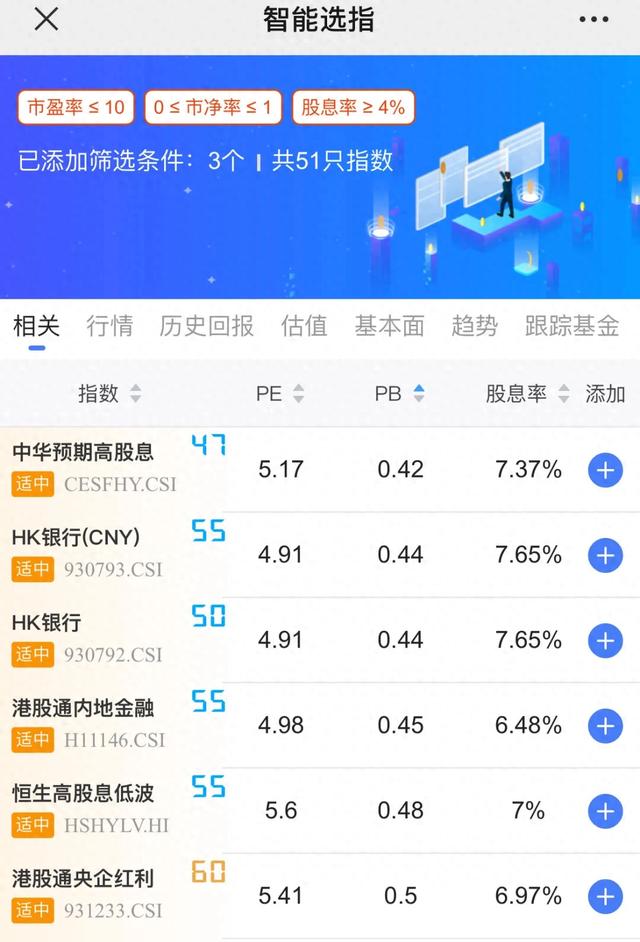Viewport: 640px width, 942px height.
Task: Open the three-dot overflow menu
Action: (593, 19)
